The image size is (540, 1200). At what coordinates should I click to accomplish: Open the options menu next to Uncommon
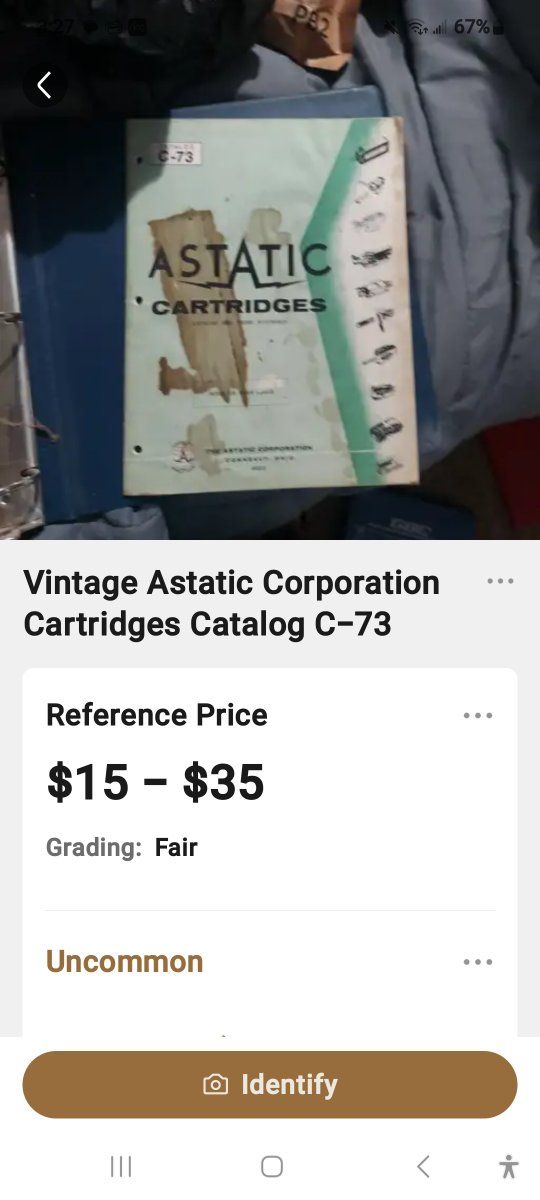[x=478, y=962]
